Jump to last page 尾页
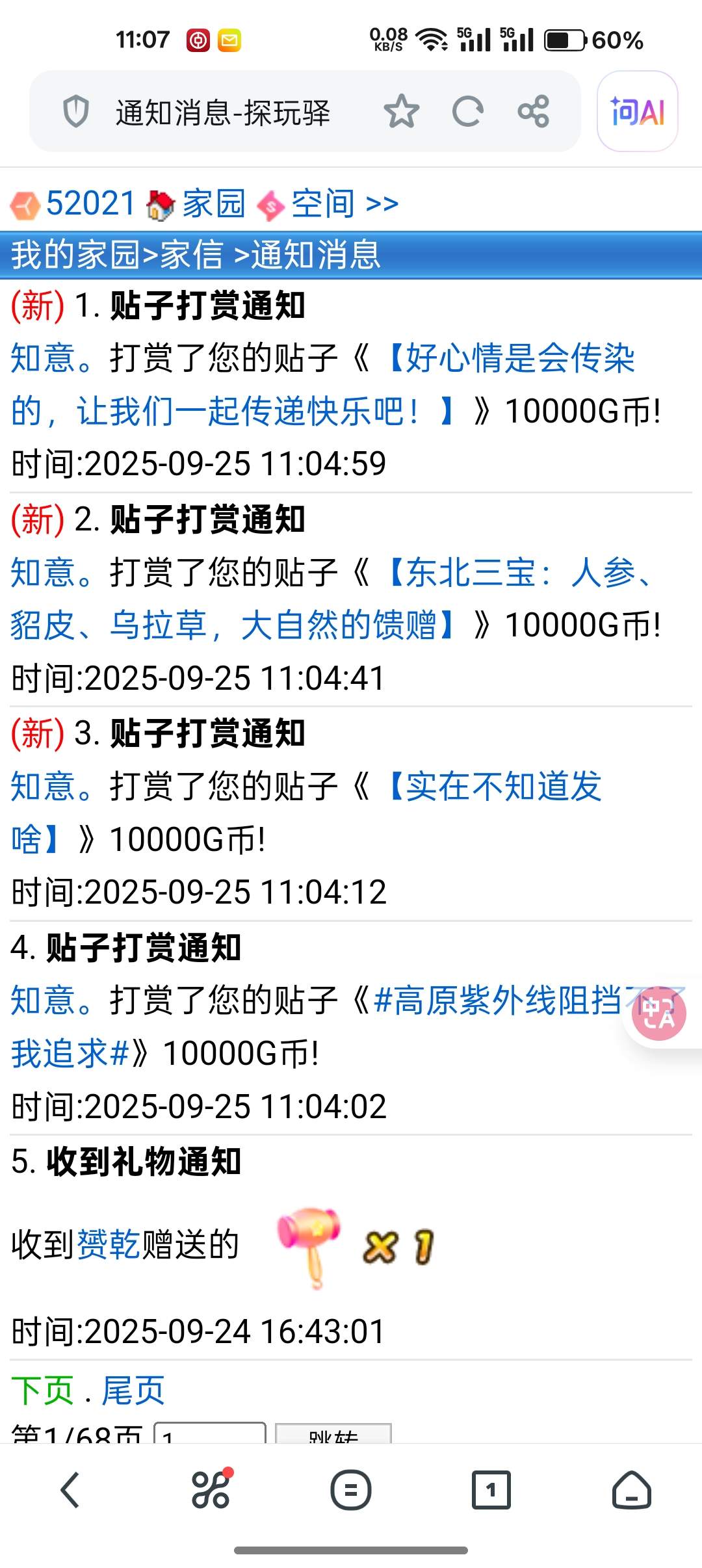The height and width of the screenshot is (1568, 702). pos(133,1391)
